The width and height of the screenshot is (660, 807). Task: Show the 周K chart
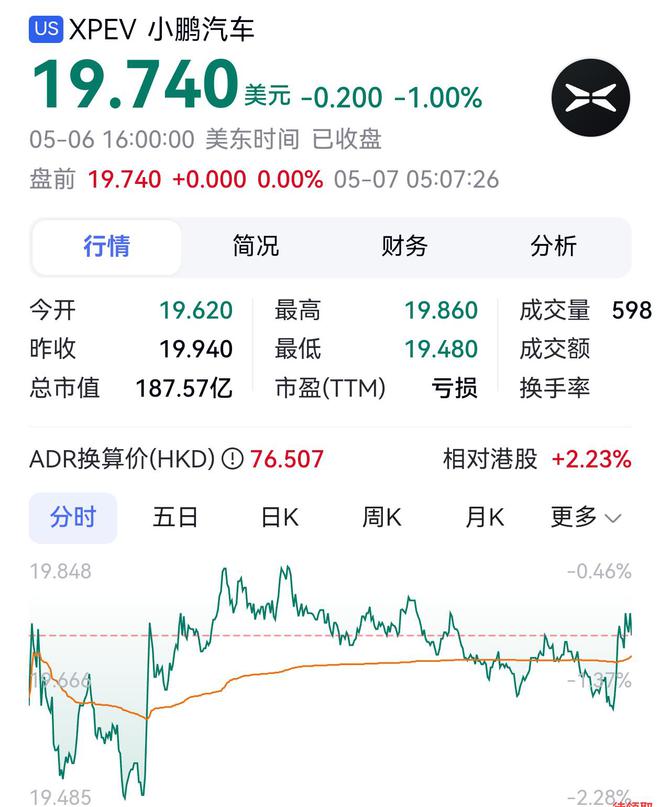(382, 517)
